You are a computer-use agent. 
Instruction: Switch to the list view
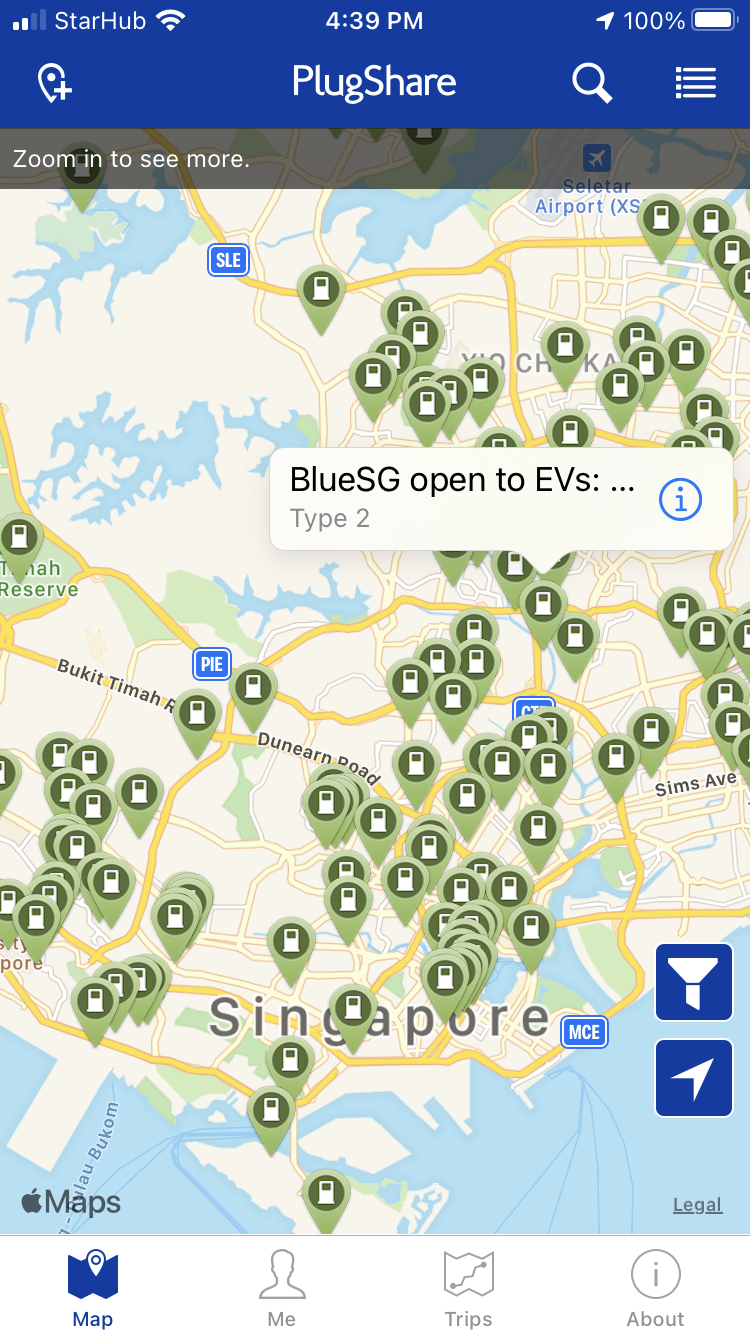[695, 83]
